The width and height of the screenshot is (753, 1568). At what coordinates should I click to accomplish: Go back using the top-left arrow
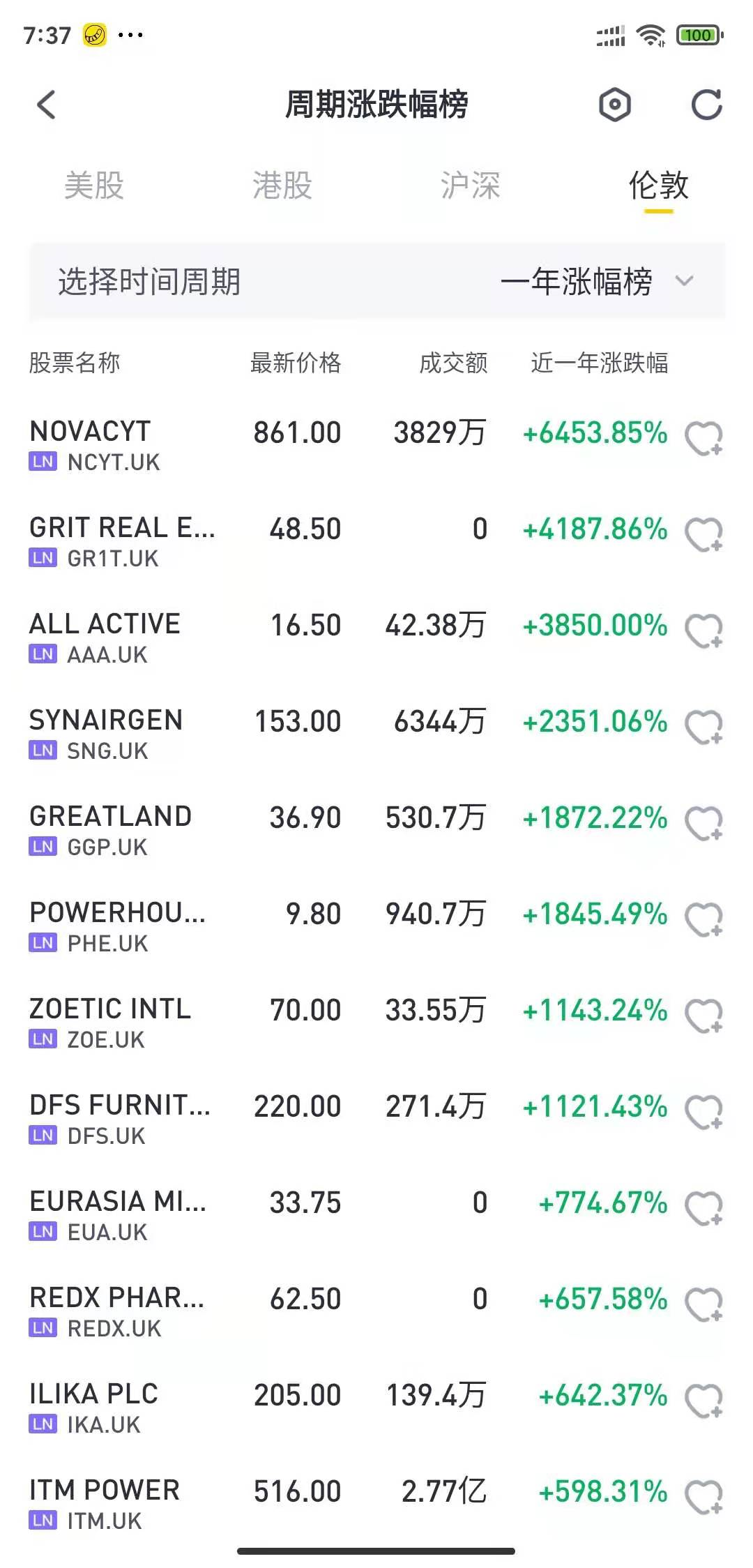46,105
